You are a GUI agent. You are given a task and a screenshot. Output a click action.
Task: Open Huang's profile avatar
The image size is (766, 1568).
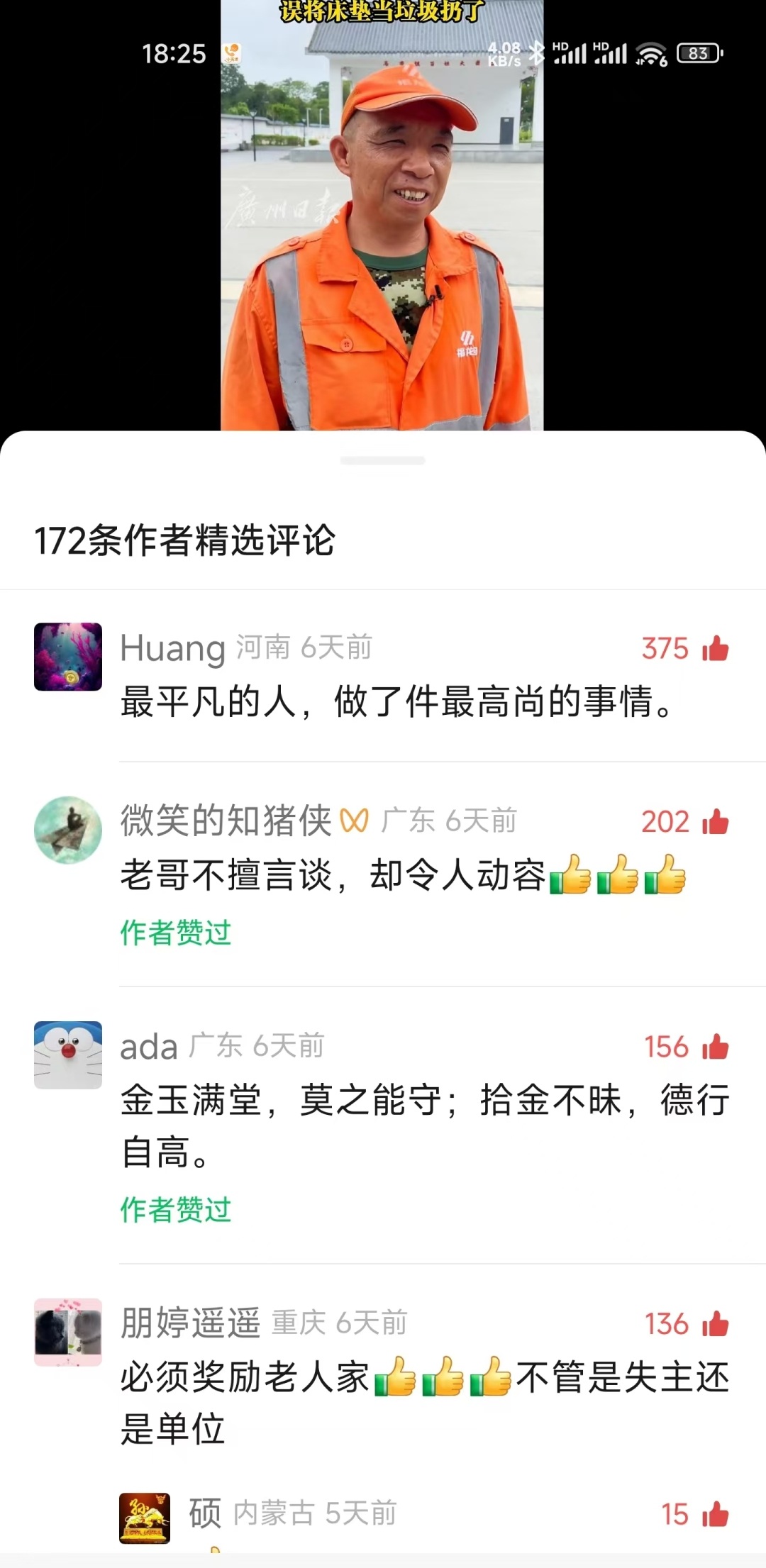pos(68,657)
